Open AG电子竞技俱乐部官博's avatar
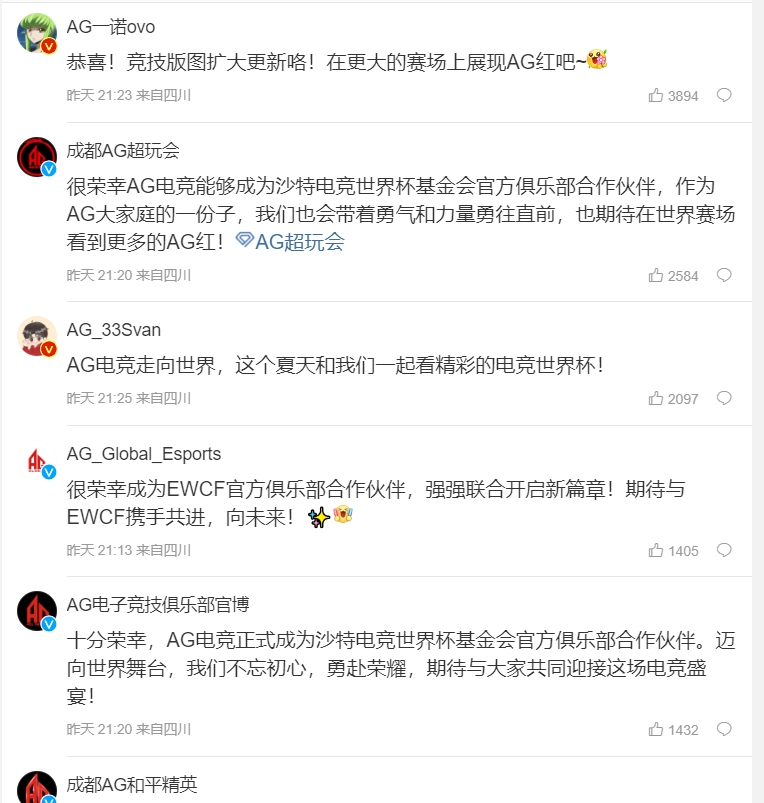Image resolution: width=764 pixels, height=803 pixels. pyautogui.click(x=37, y=611)
